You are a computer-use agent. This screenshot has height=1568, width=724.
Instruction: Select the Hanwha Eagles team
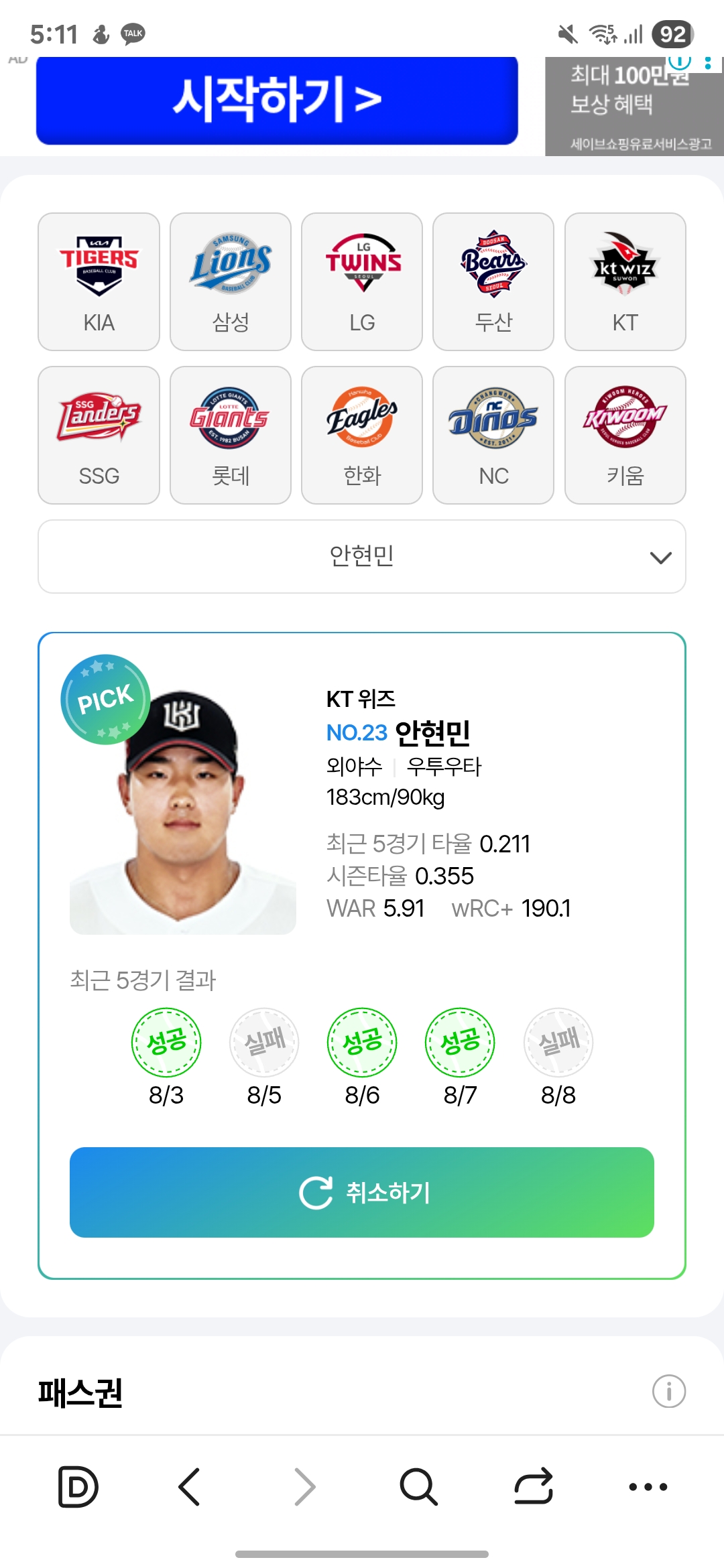pyautogui.click(x=362, y=435)
